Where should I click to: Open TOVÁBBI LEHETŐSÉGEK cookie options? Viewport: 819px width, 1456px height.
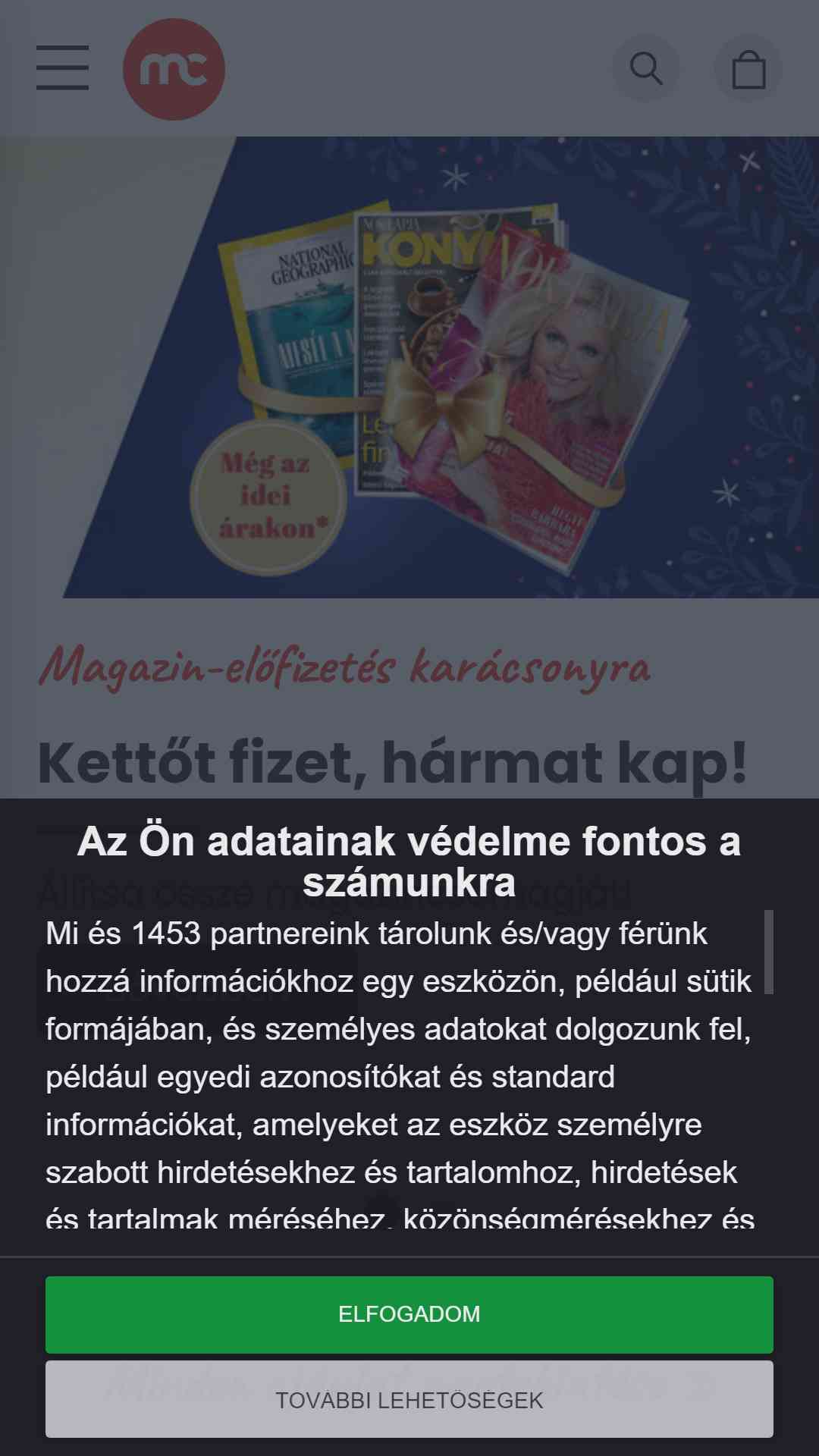pos(409,1399)
